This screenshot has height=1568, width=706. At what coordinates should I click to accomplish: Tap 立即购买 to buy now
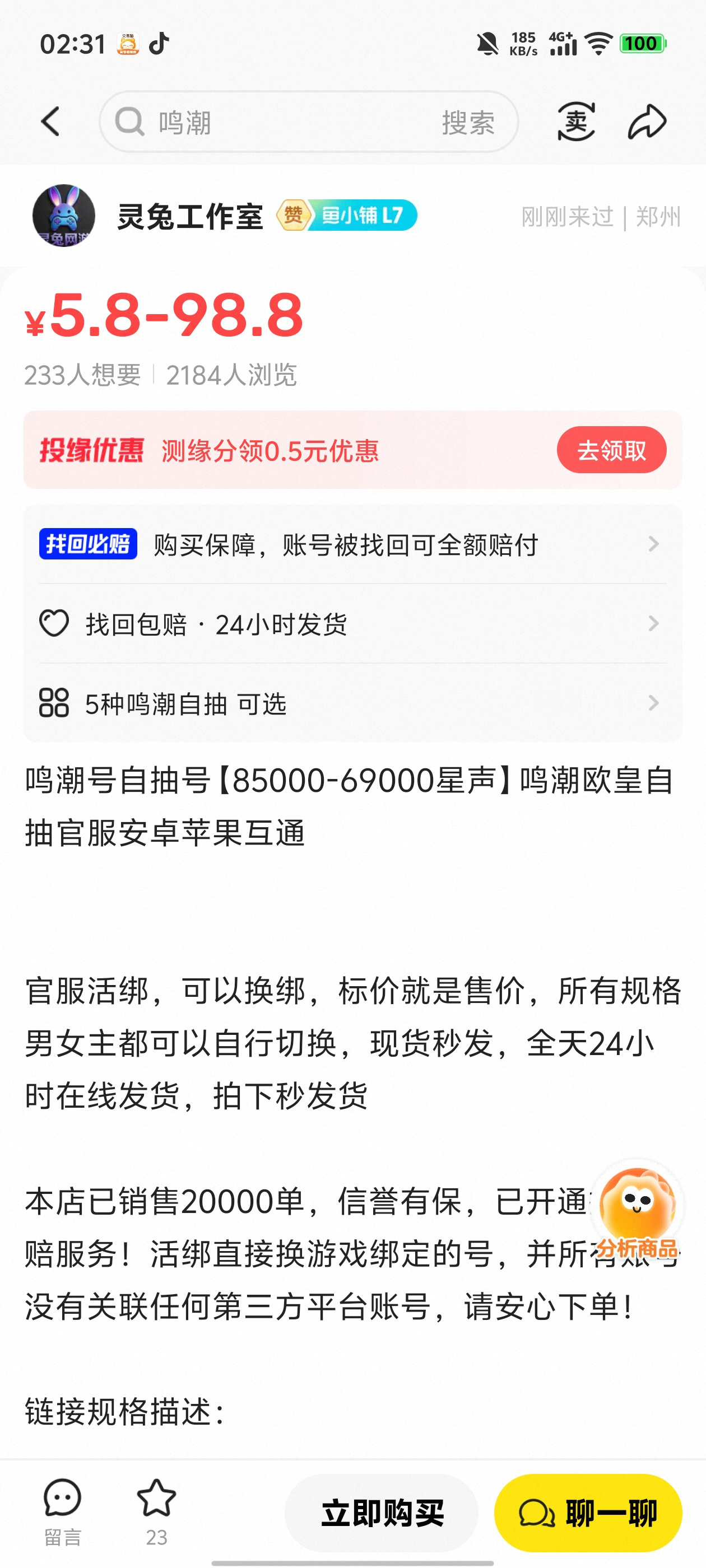click(x=382, y=1513)
